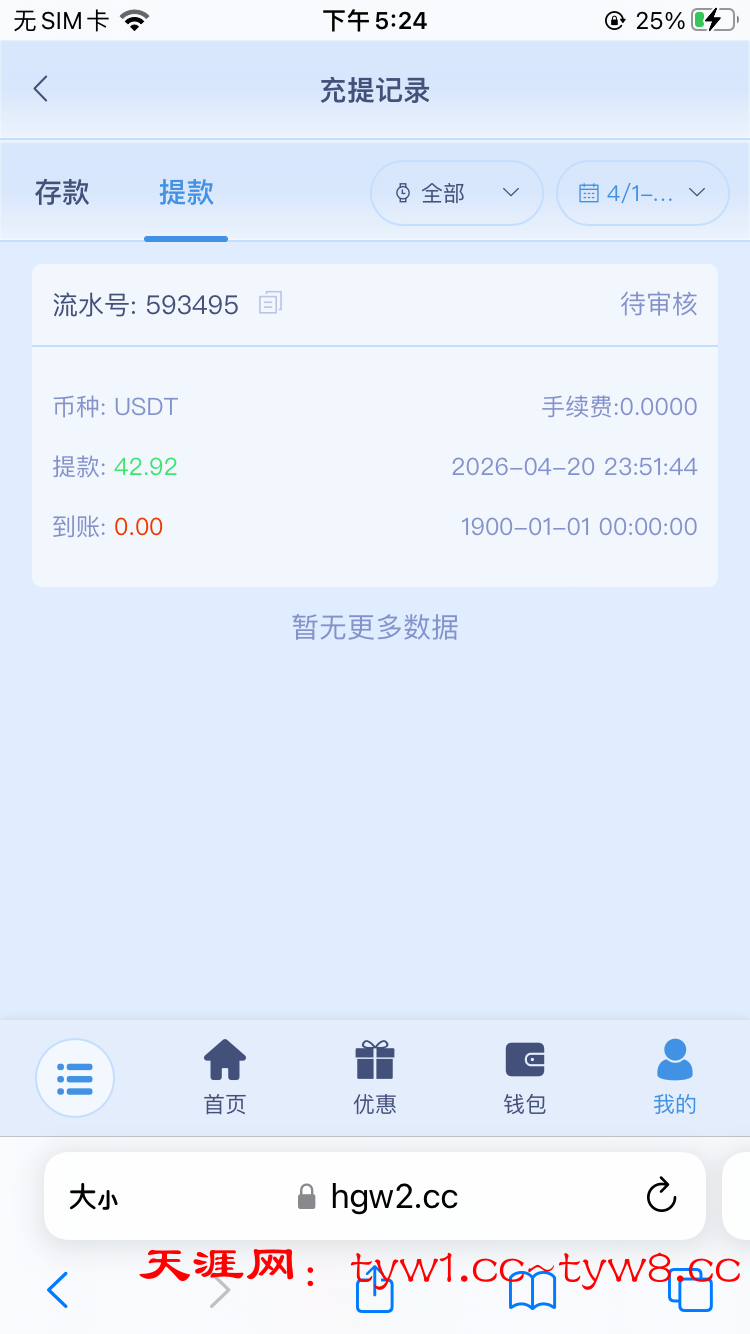Tap the copy icon beside 流水号 593495
The height and width of the screenshot is (1334, 750).
point(268,304)
